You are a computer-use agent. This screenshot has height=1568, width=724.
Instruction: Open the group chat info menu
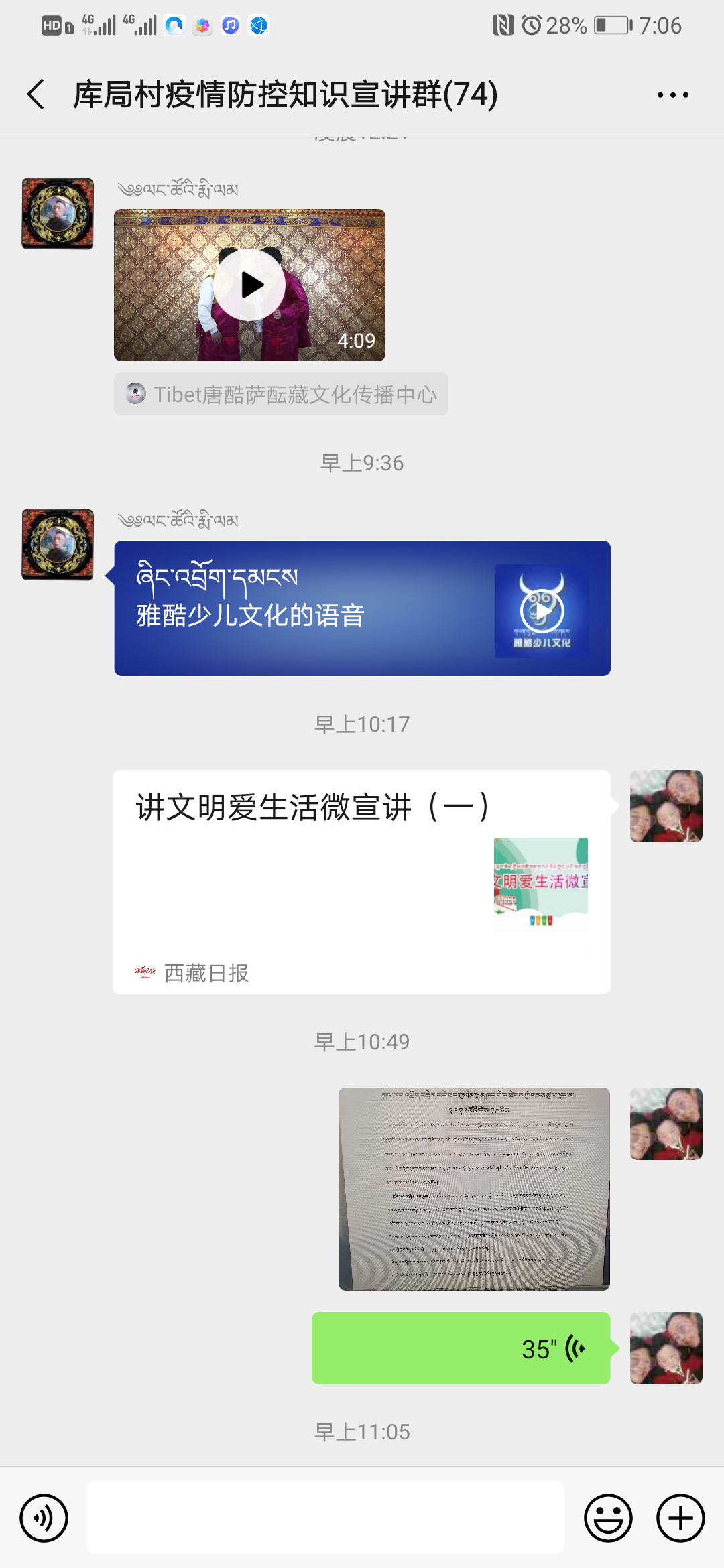coord(672,95)
